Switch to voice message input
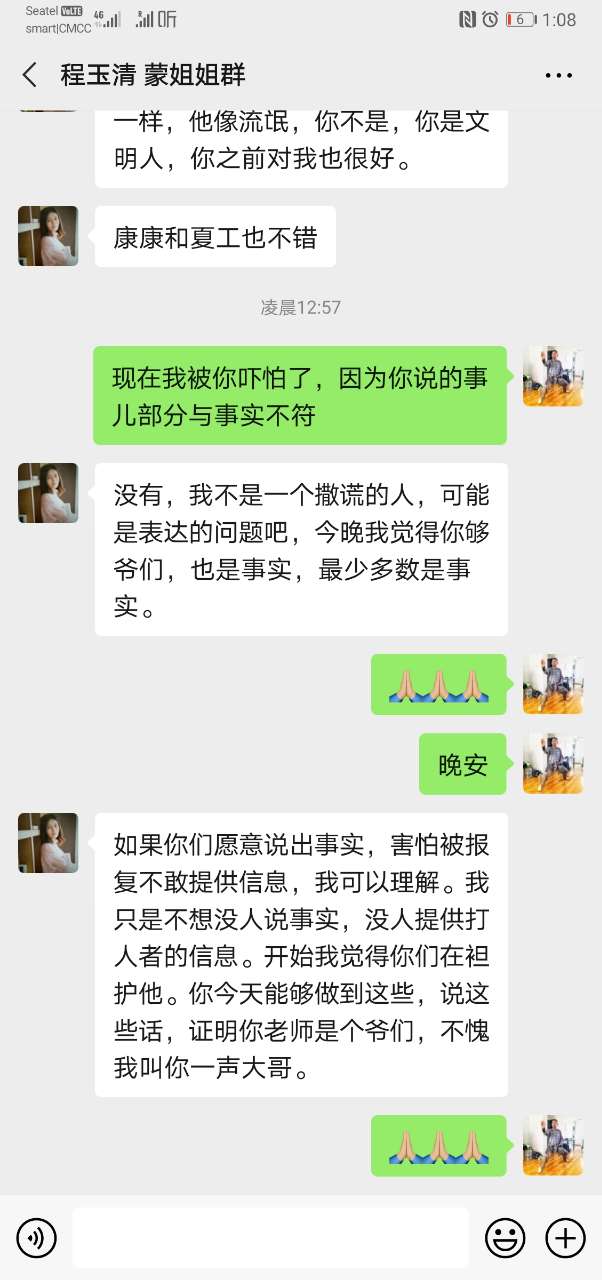602x1280 pixels. (x=37, y=1239)
